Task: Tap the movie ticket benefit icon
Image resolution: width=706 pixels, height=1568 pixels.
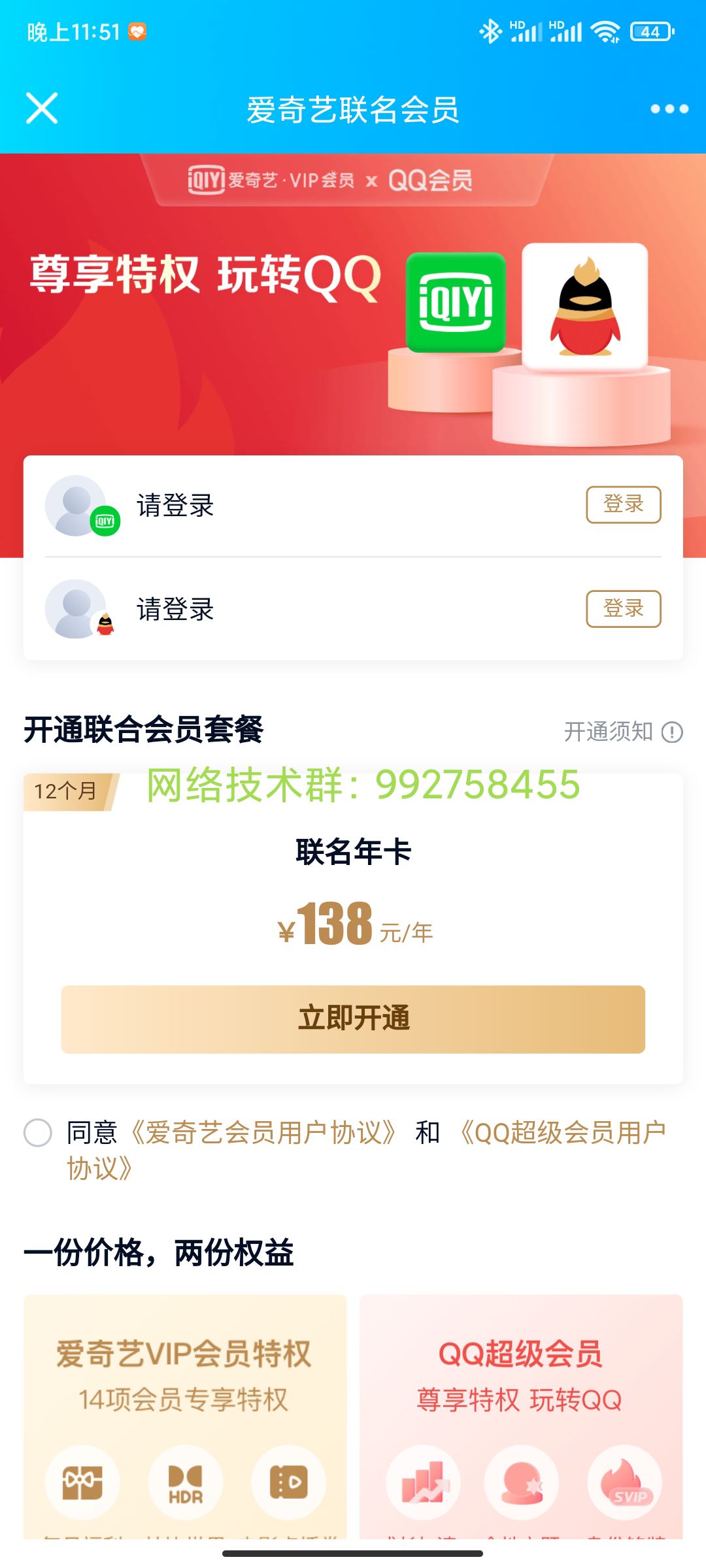Action: (x=288, y=1482)
